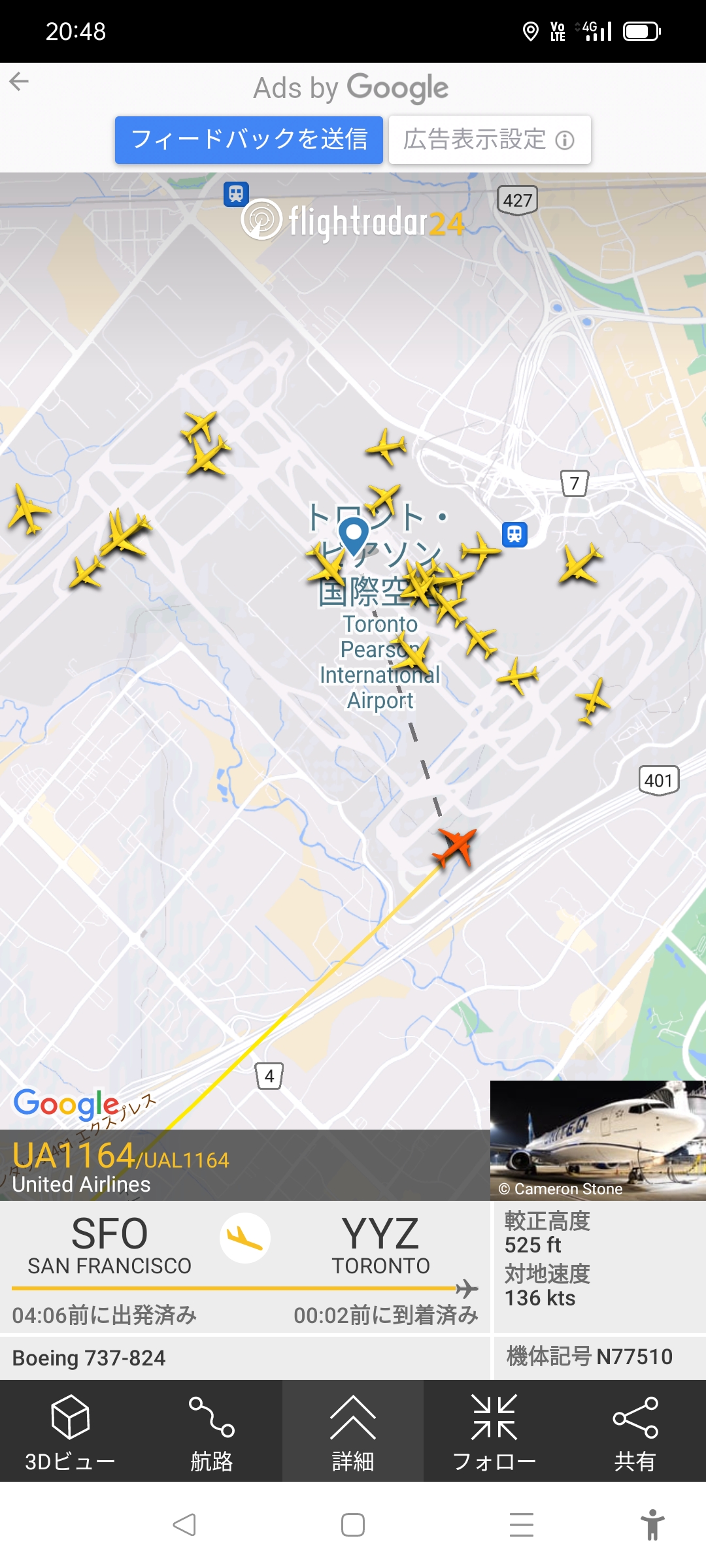The width and height of the screenshot is (706, 1568).
Task: Tap the Toronto Pearson airport pin
Action: [x=354, y=534]
